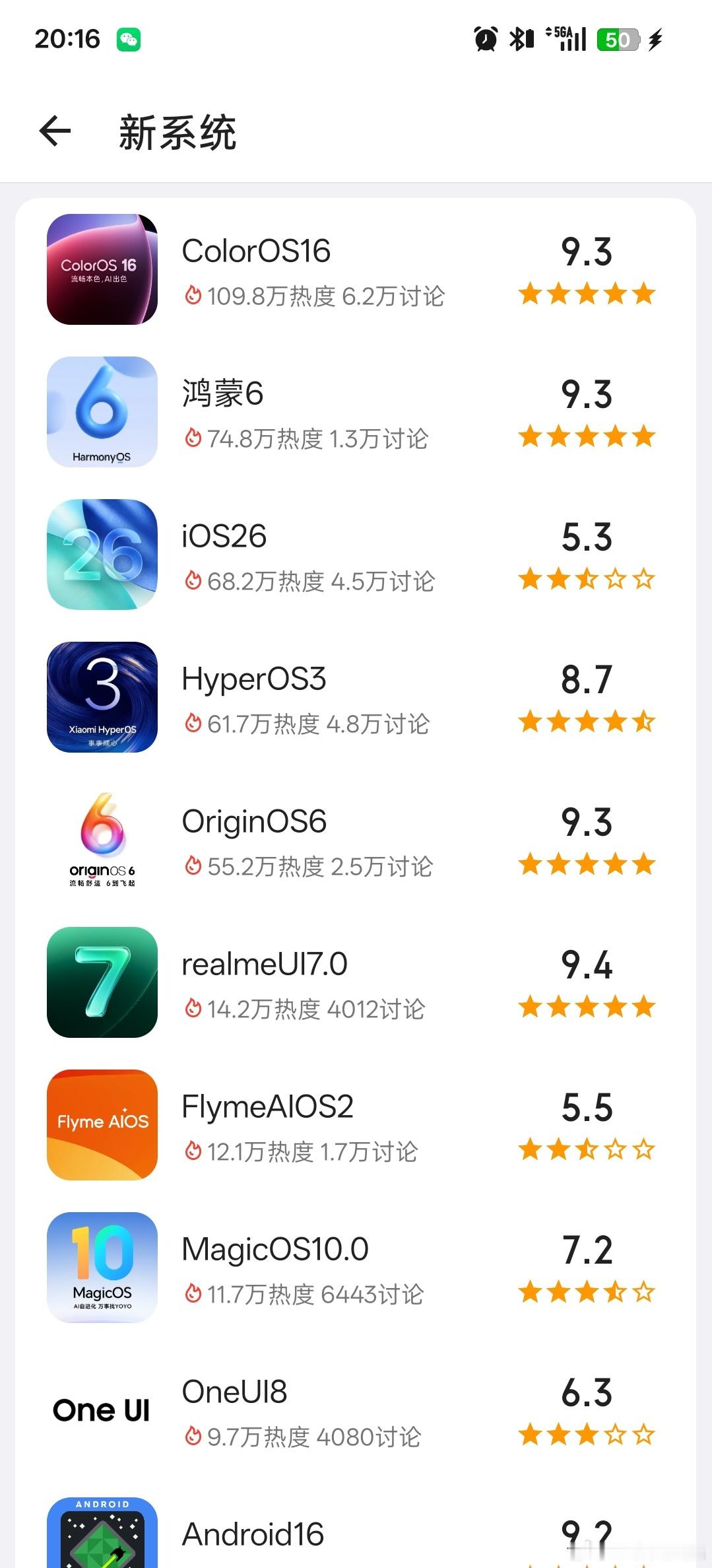
Task: Open the Flyme AIOS orange icon
Action: coord(102,1126)
